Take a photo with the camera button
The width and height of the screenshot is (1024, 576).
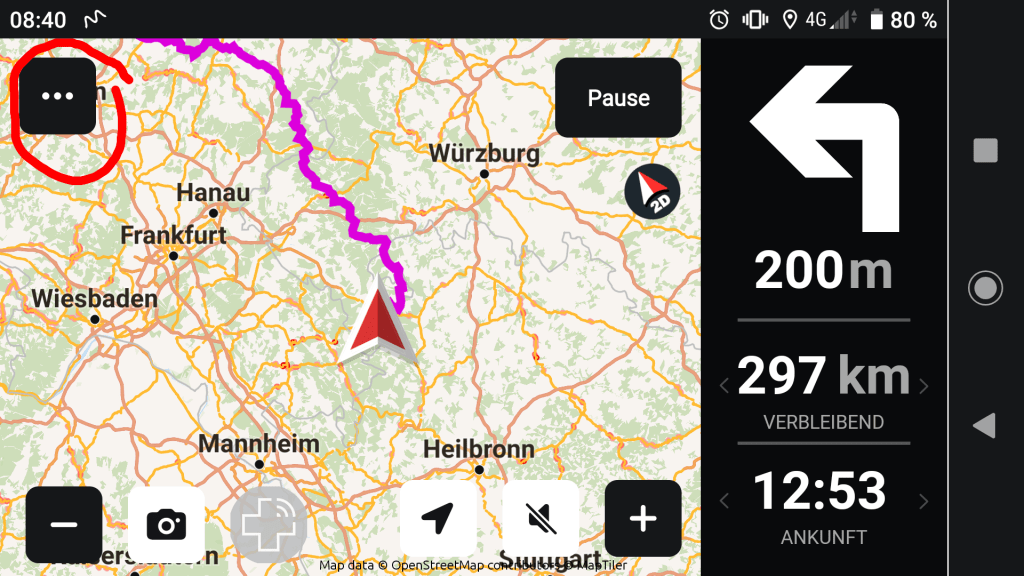pyautogui.click(x=166, y=524)
